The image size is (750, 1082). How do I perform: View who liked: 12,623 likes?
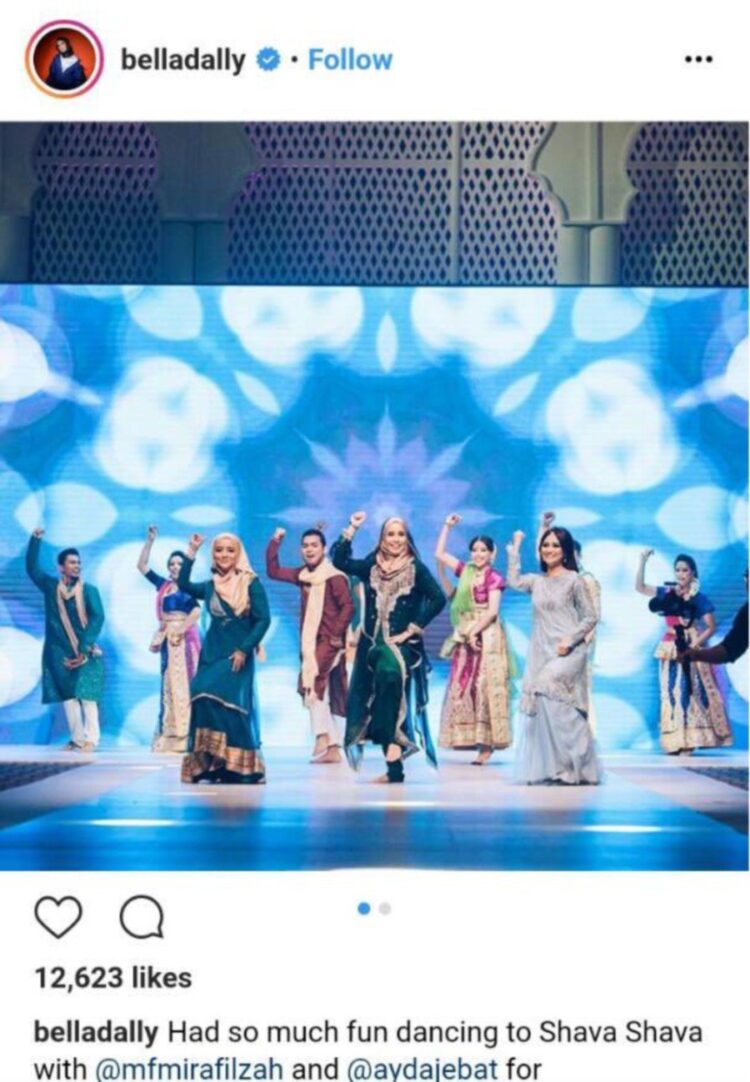coord(112,977)
